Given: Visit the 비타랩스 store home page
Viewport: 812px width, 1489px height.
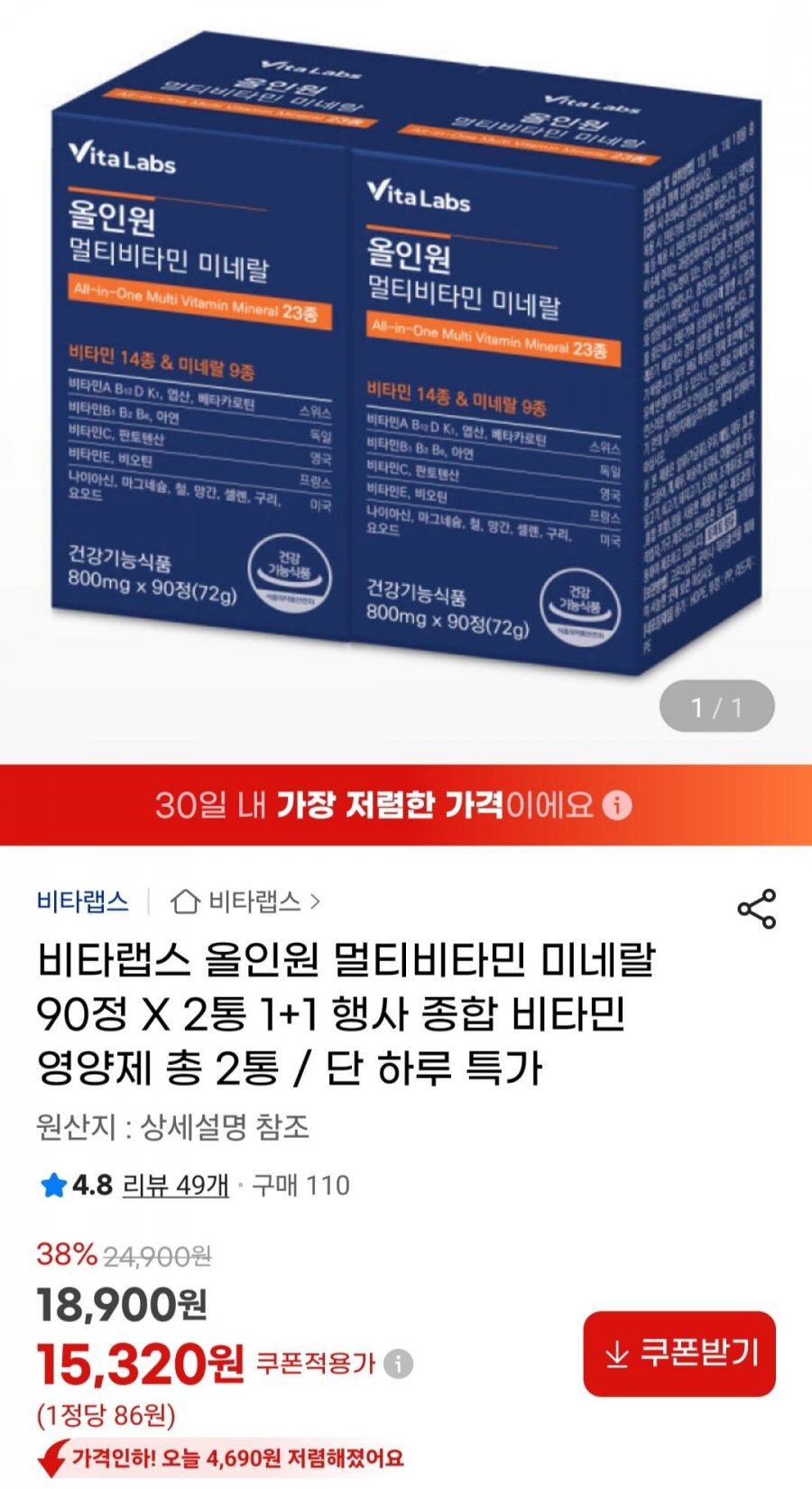Looking at the screenshot, I should click(245, 901).
